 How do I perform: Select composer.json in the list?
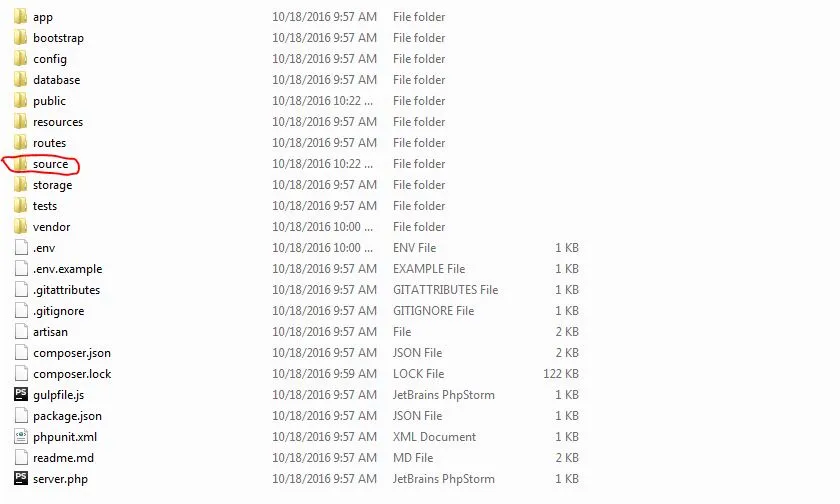[71, 353]
